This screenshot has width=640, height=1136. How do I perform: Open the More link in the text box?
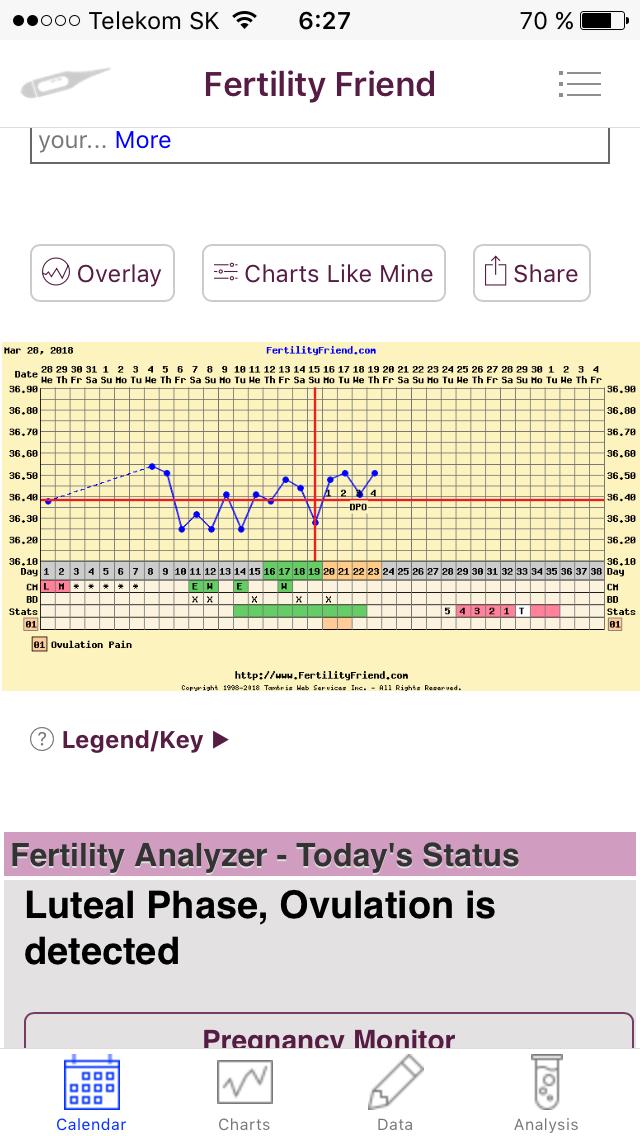143,141
